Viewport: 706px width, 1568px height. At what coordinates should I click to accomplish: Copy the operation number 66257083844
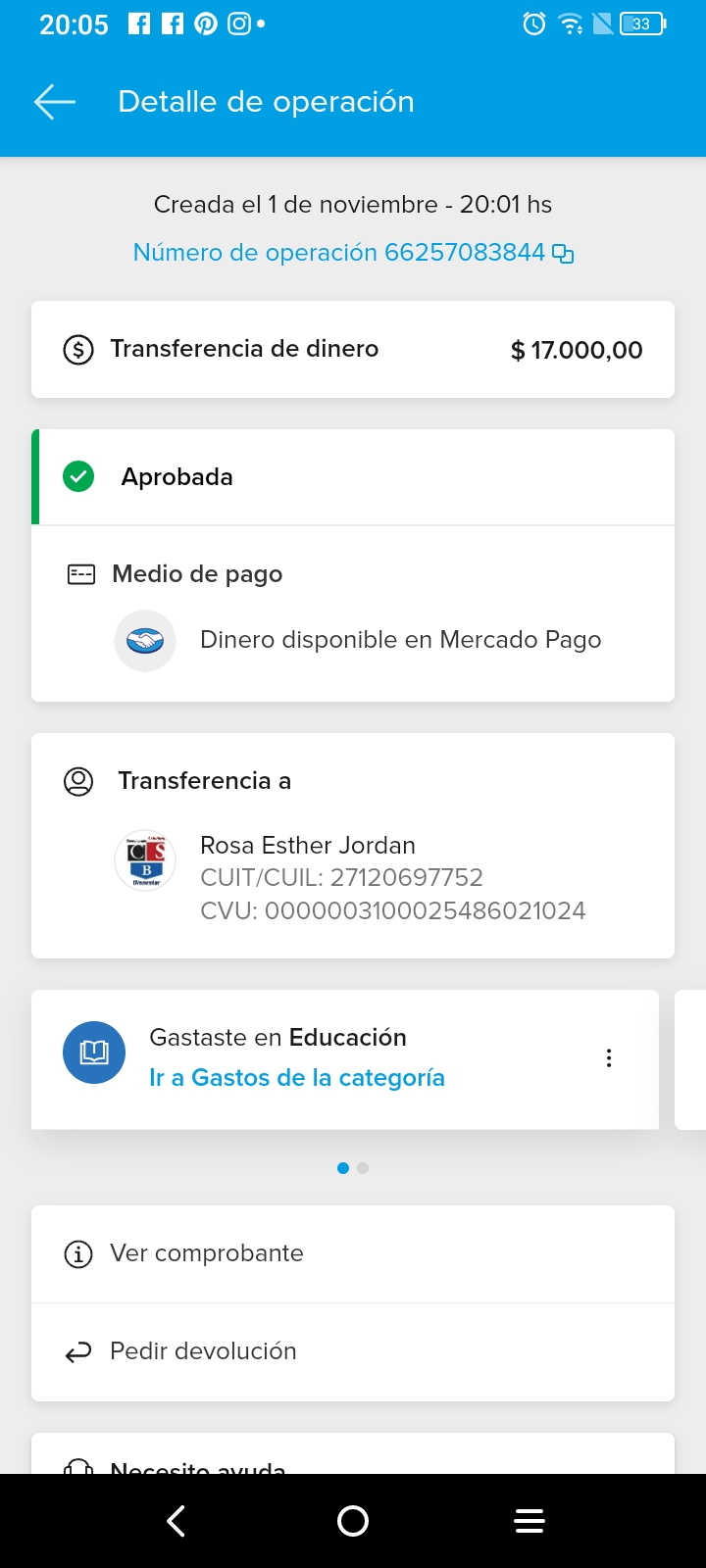point(563,254)
